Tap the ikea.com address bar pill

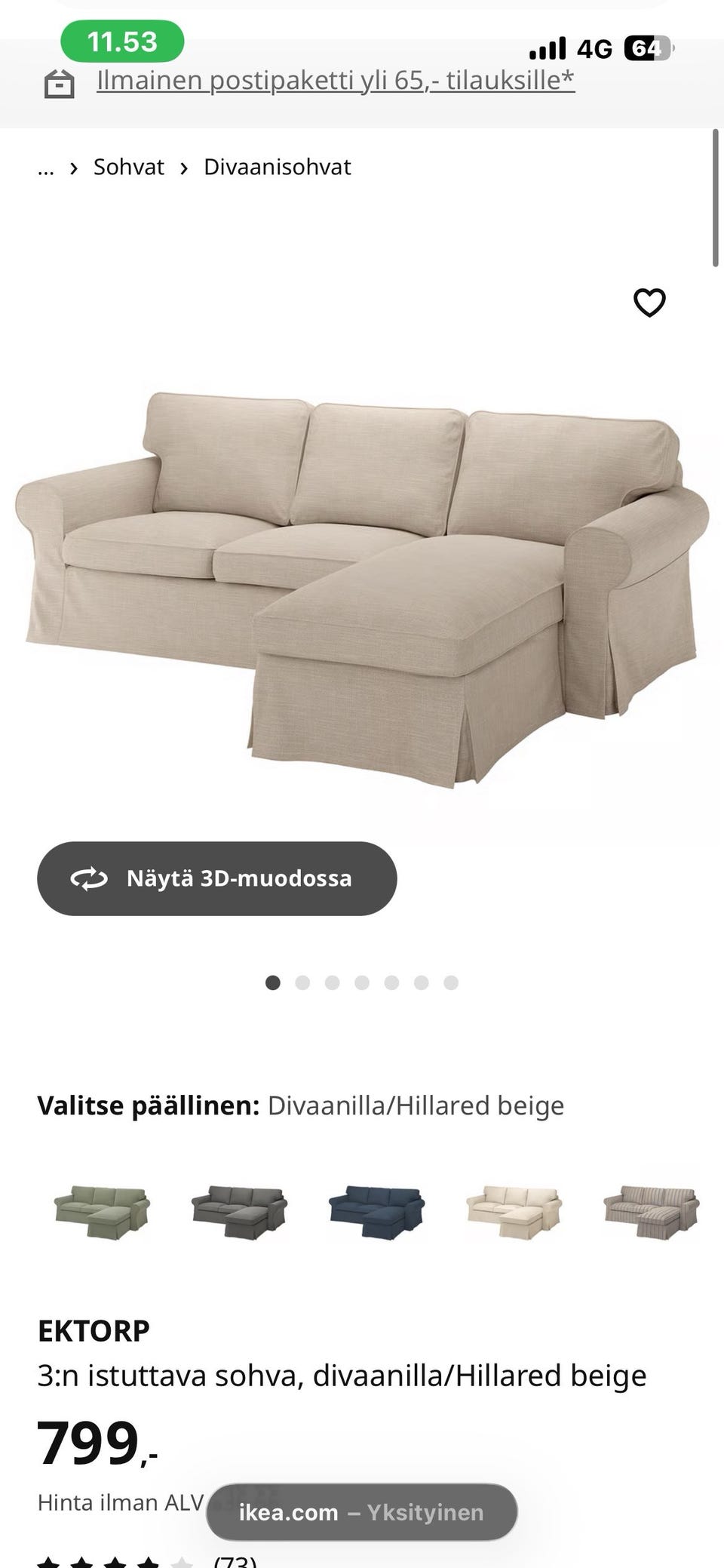tap(362, 1511)
